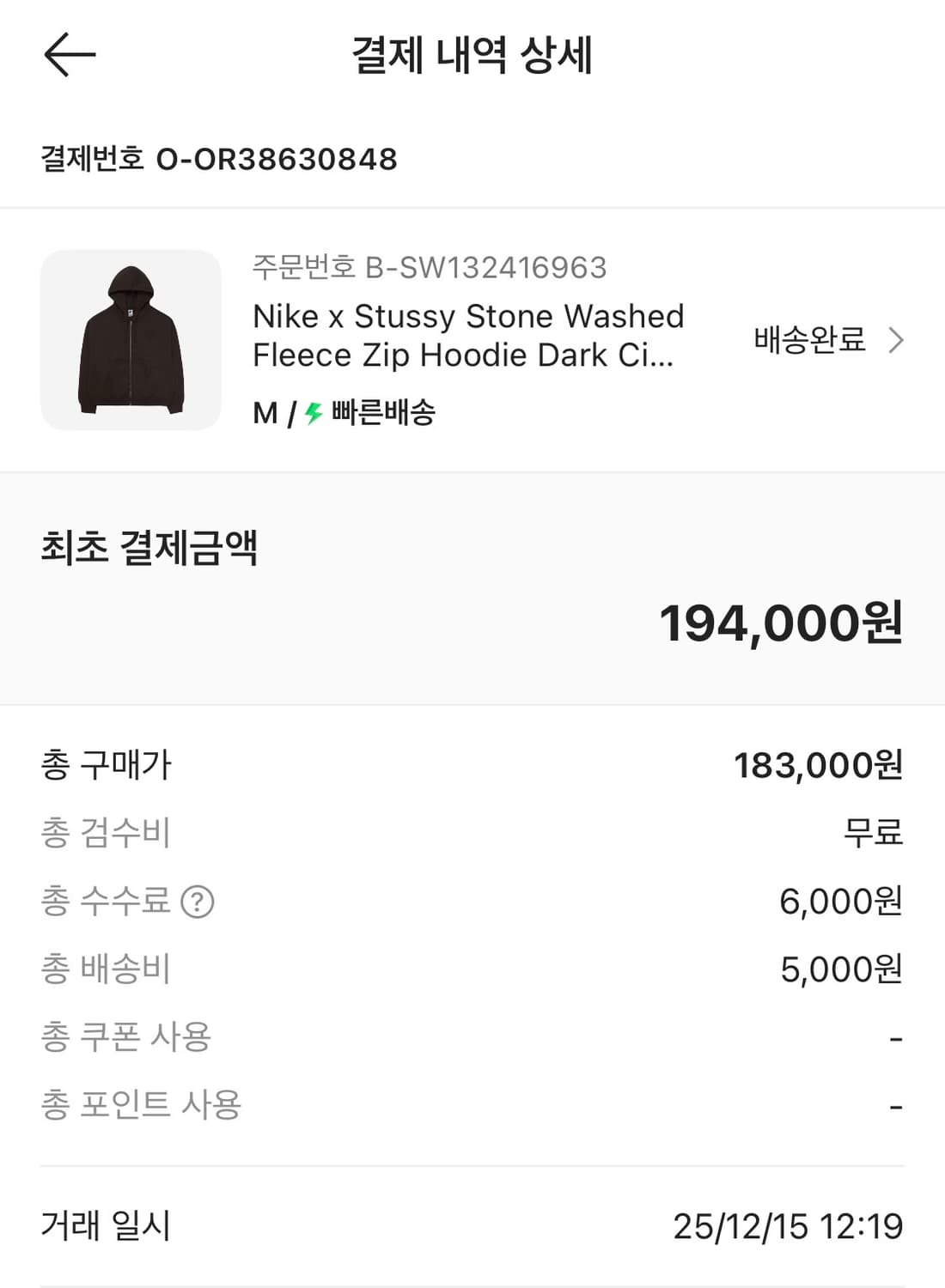Click the order number B-SW132416963
Screen dimensions: 945x1288
430,269
